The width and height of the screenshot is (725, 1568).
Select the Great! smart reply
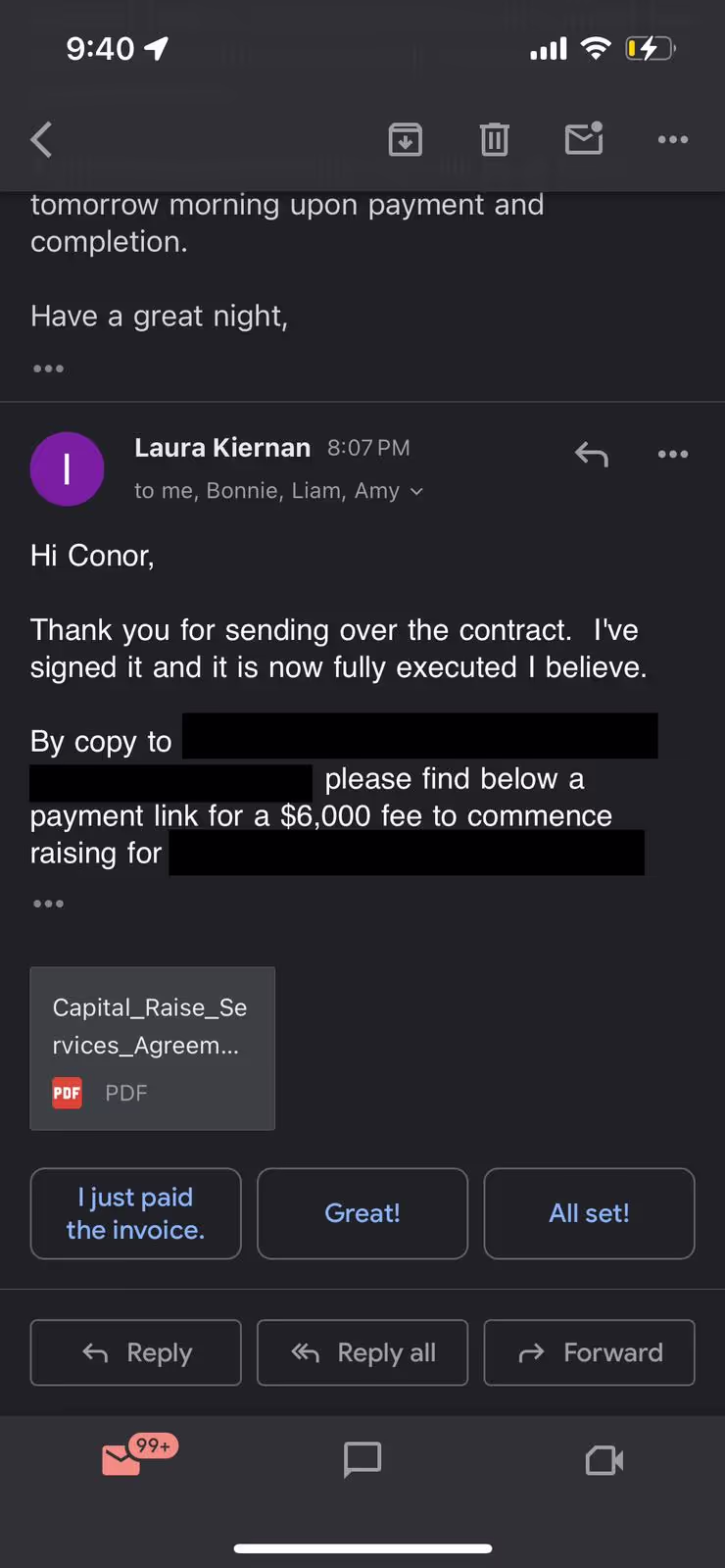click(362, 1213)
